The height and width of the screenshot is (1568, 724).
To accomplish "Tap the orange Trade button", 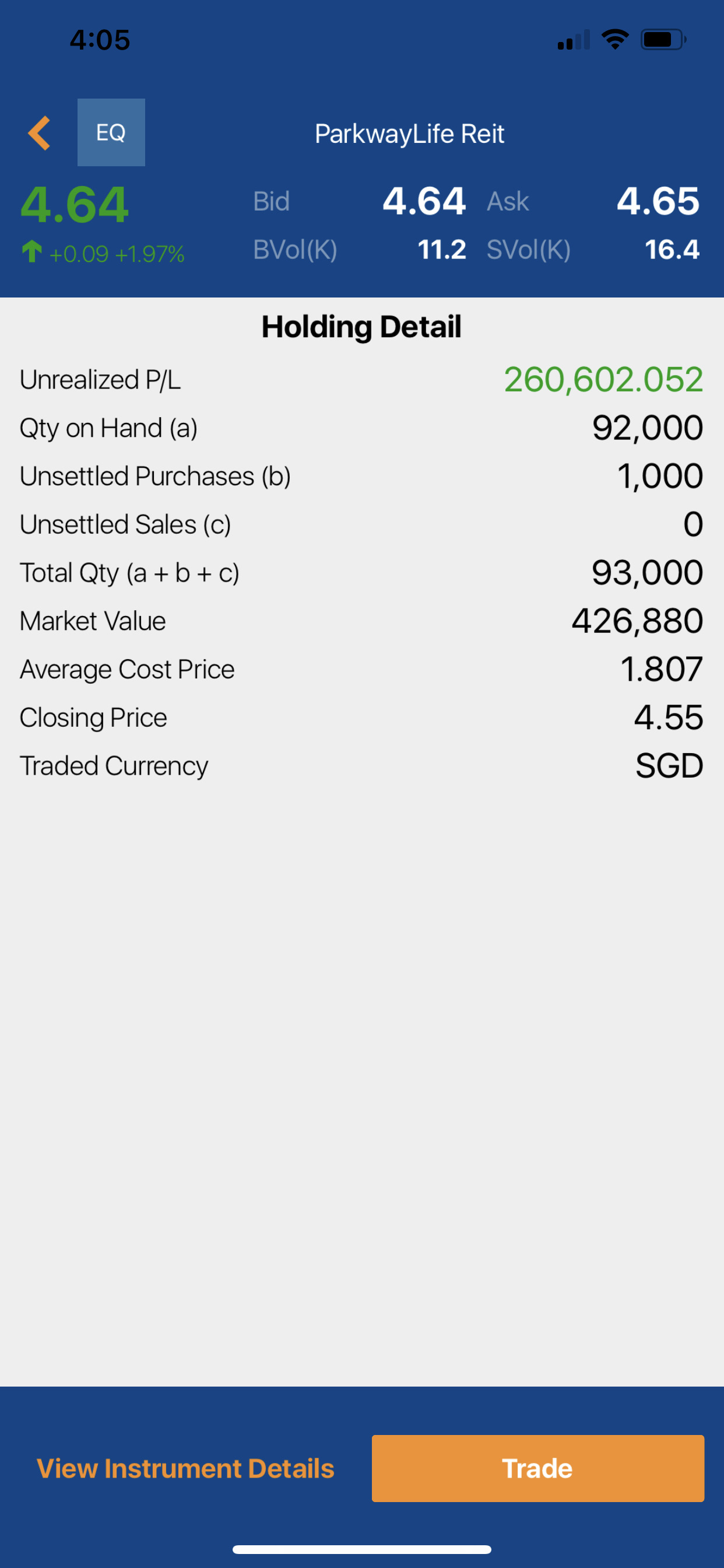I will coord(537,1468).
